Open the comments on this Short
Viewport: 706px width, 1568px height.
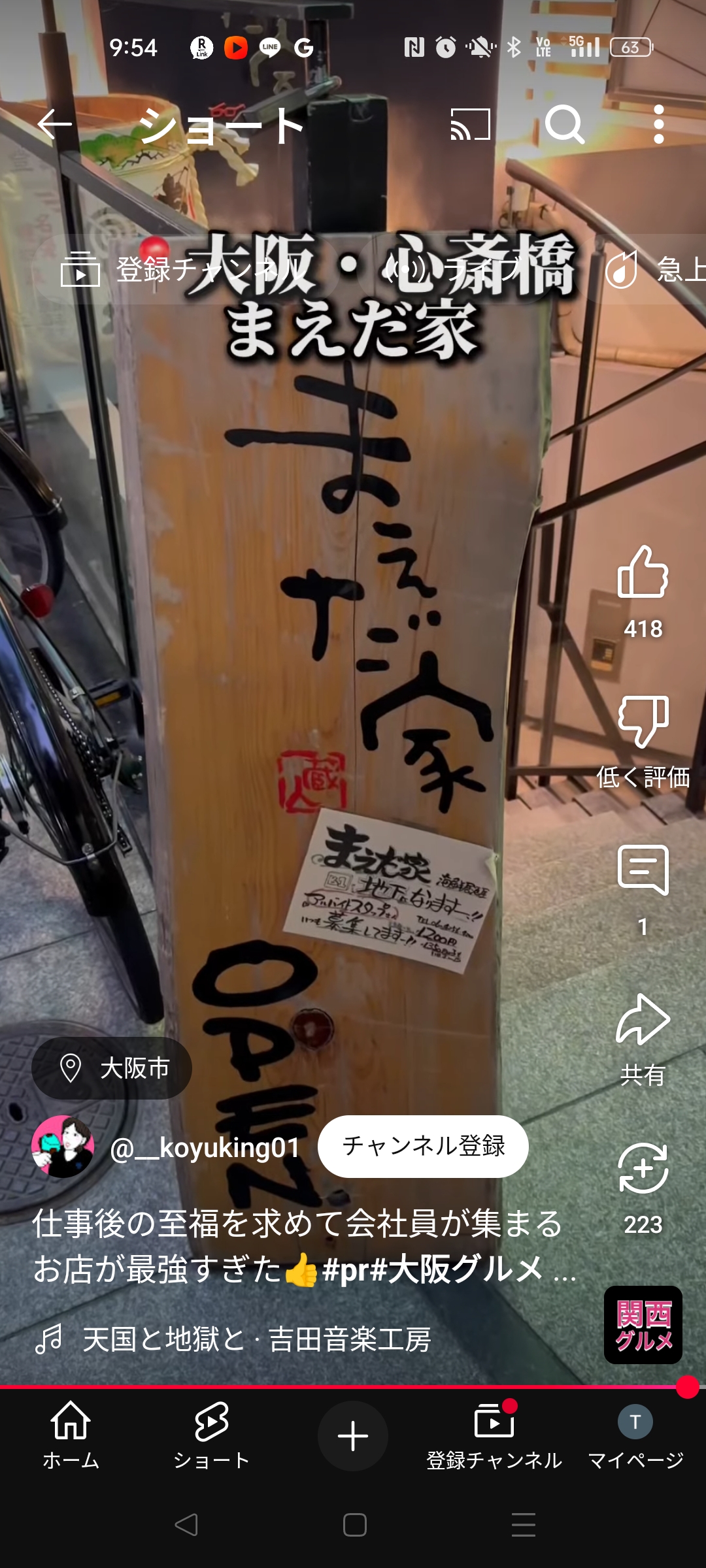coord(643,870)
